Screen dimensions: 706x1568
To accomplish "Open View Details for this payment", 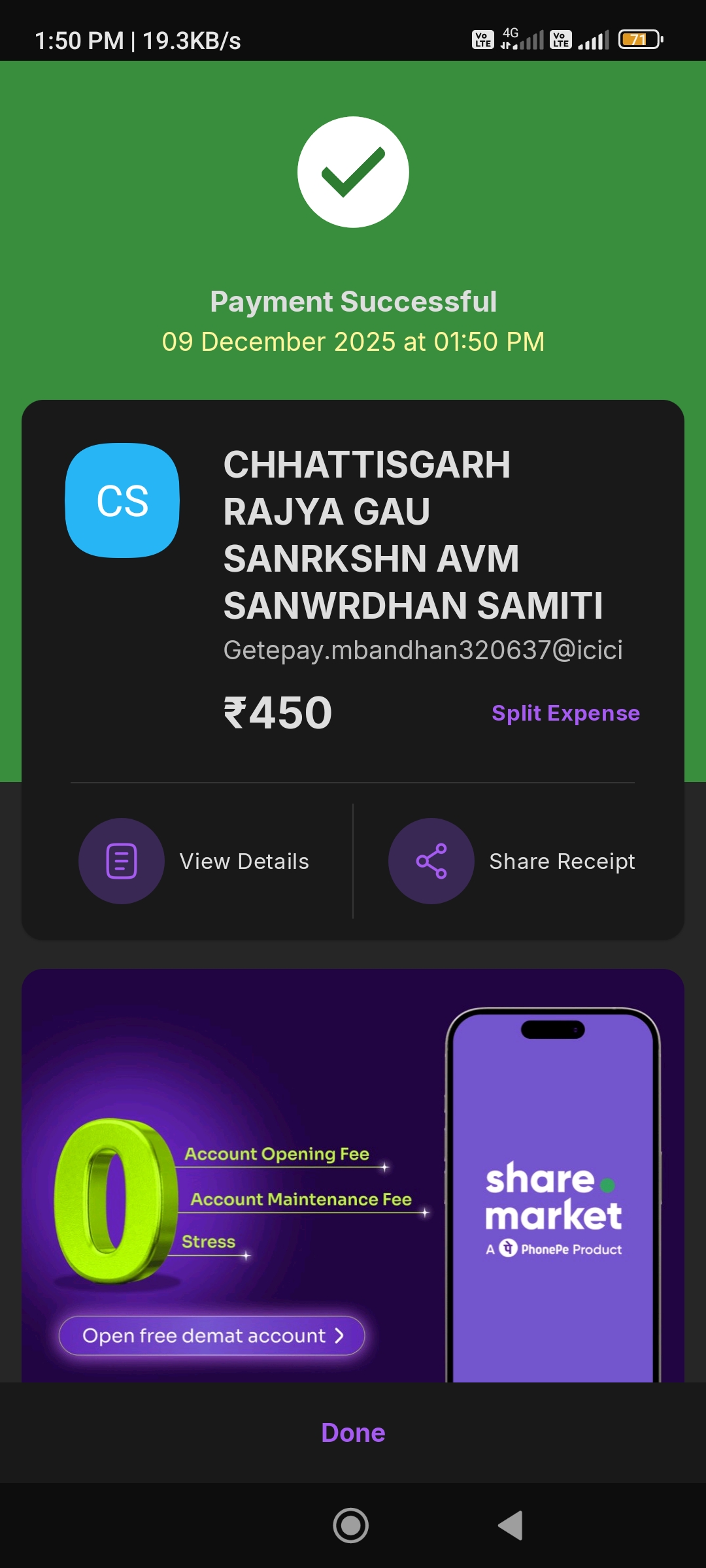I will tap(193, 861).
